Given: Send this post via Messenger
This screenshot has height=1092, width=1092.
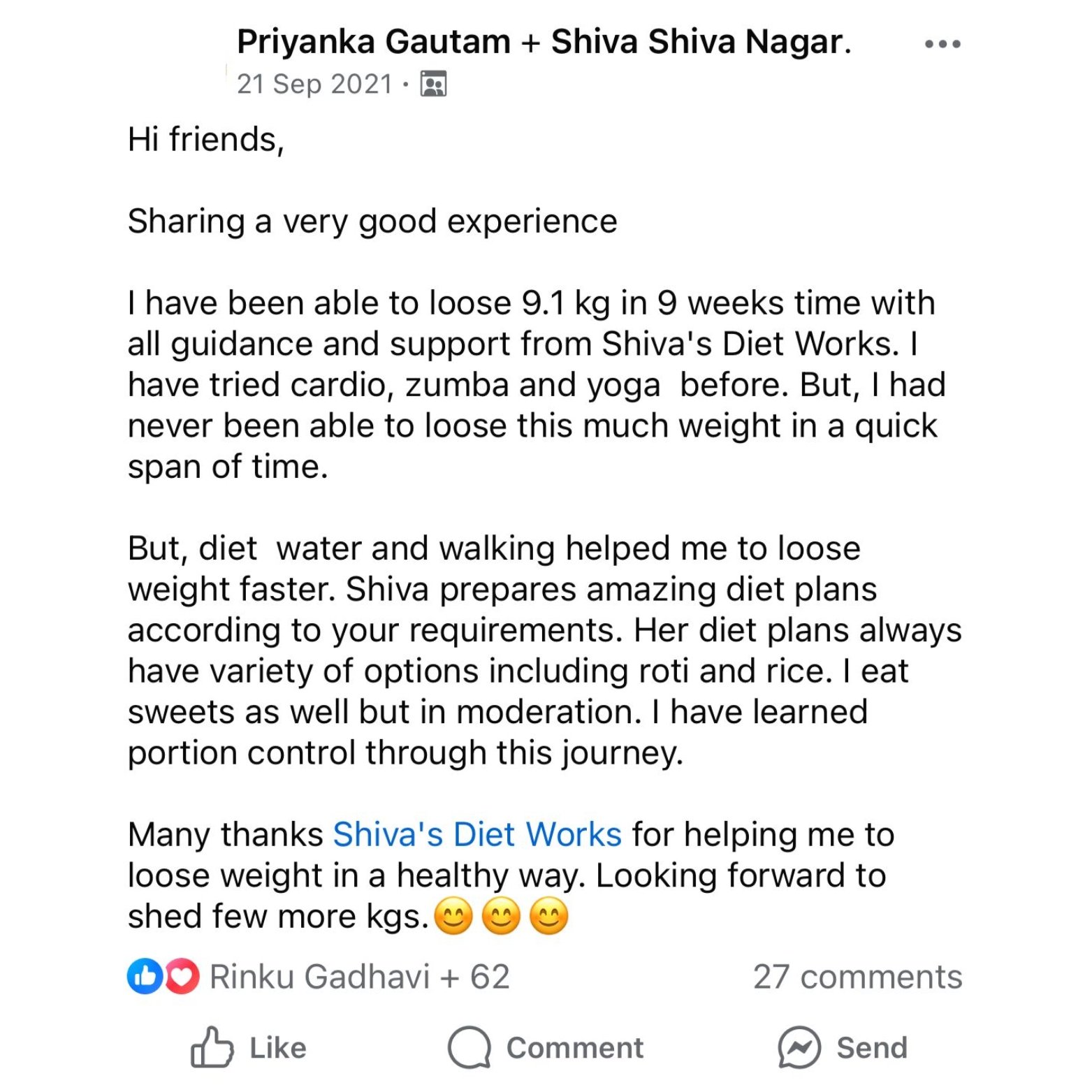Looking at the screenshot, I should click(x=843, y=1047).
